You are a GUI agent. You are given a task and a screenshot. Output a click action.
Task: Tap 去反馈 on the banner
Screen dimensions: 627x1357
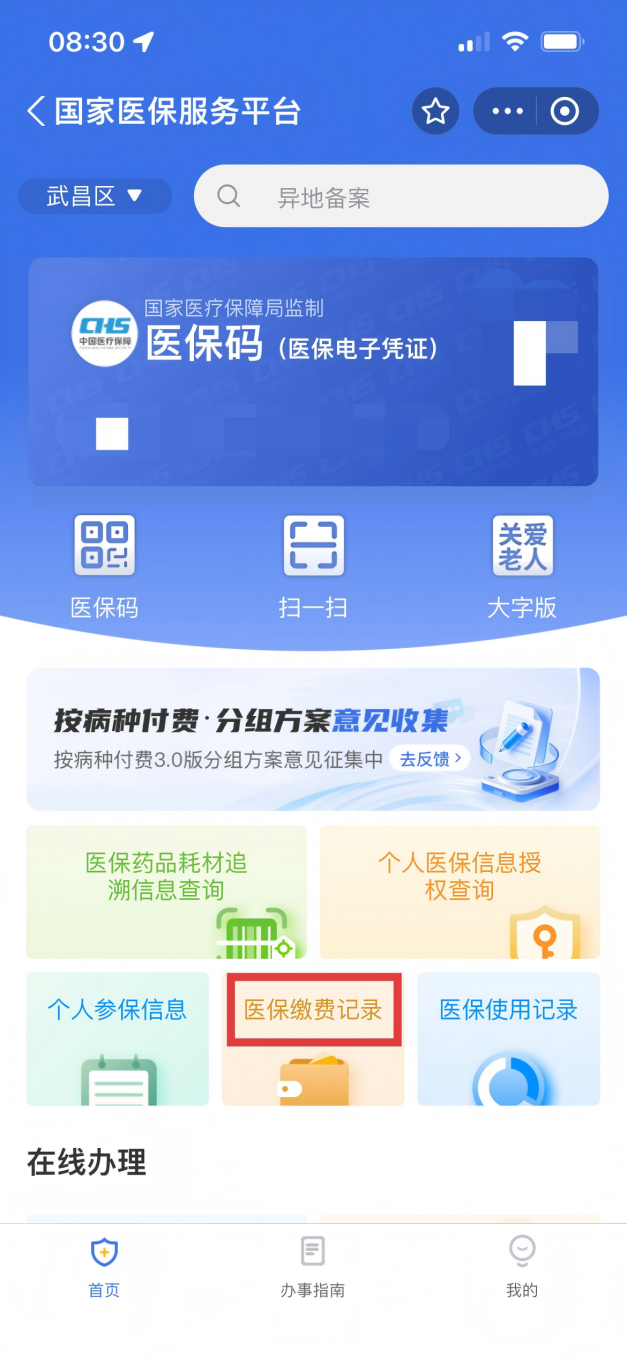[x=431, y=758]
